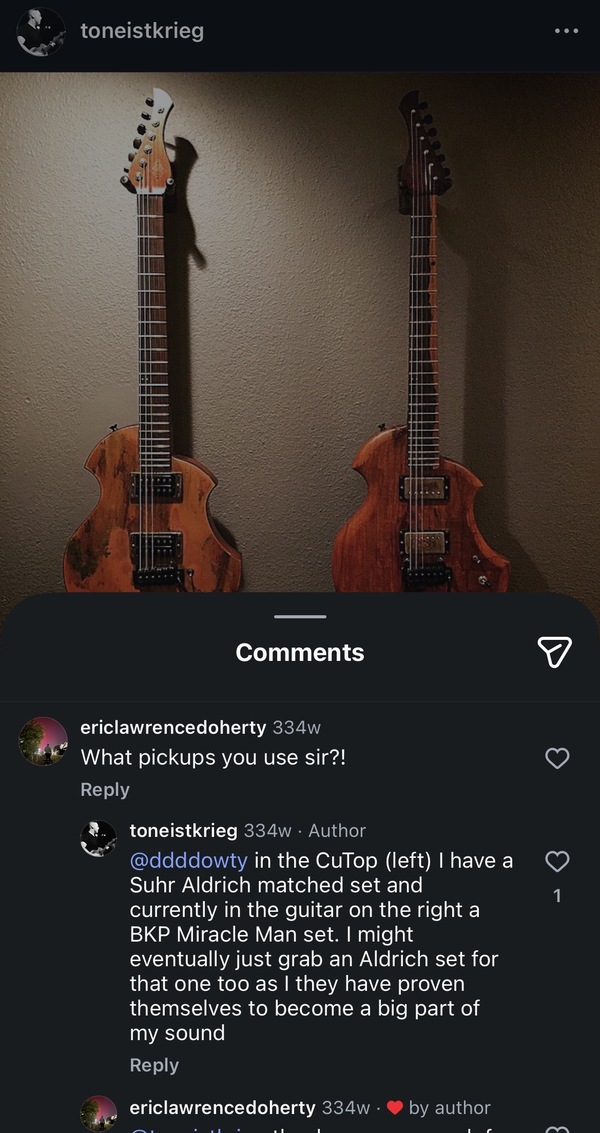This screenshot has width=600, height=1133.
Task: Like the comment "What pickups you use sir?!"
Action: [x=557, y=758]
